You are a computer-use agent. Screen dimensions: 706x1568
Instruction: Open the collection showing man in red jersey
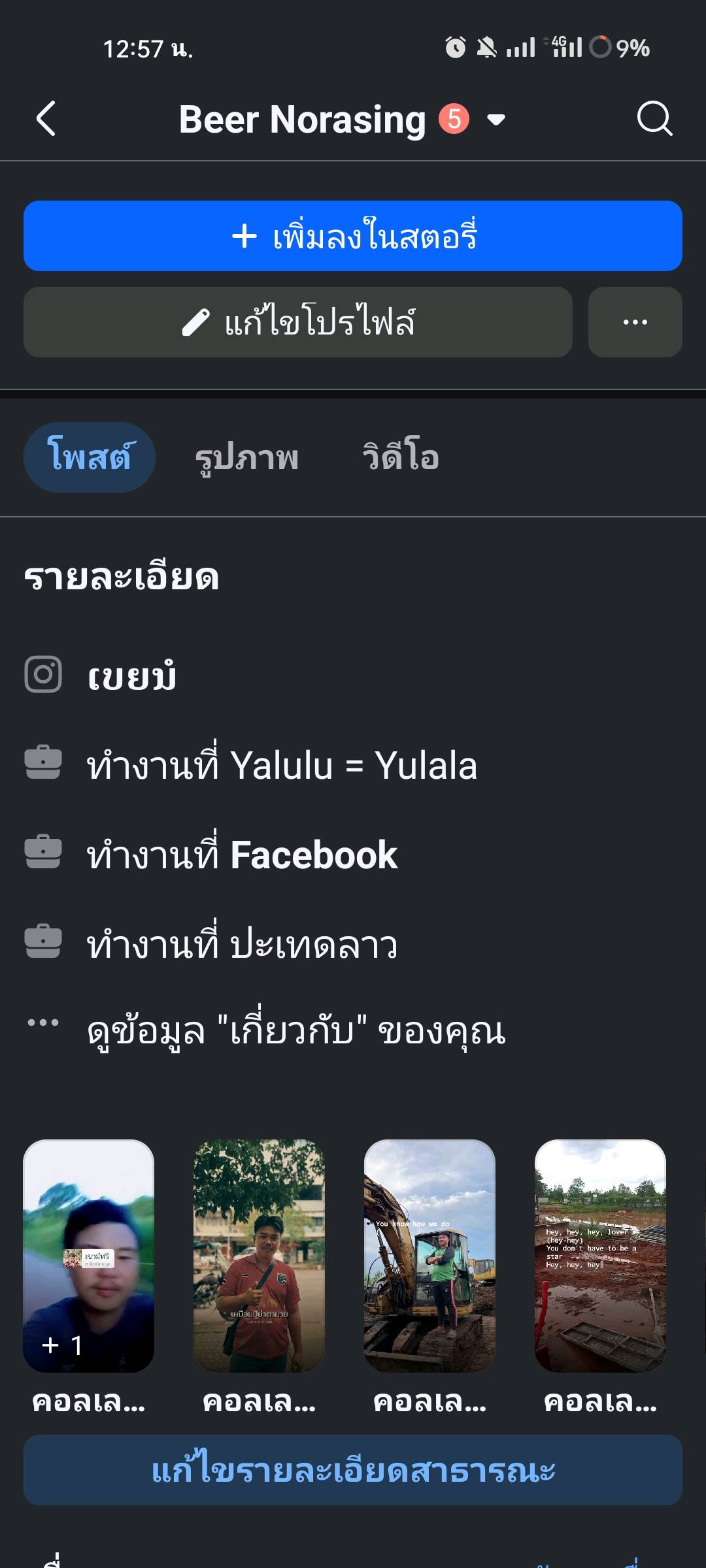[x=260, y=1255]
